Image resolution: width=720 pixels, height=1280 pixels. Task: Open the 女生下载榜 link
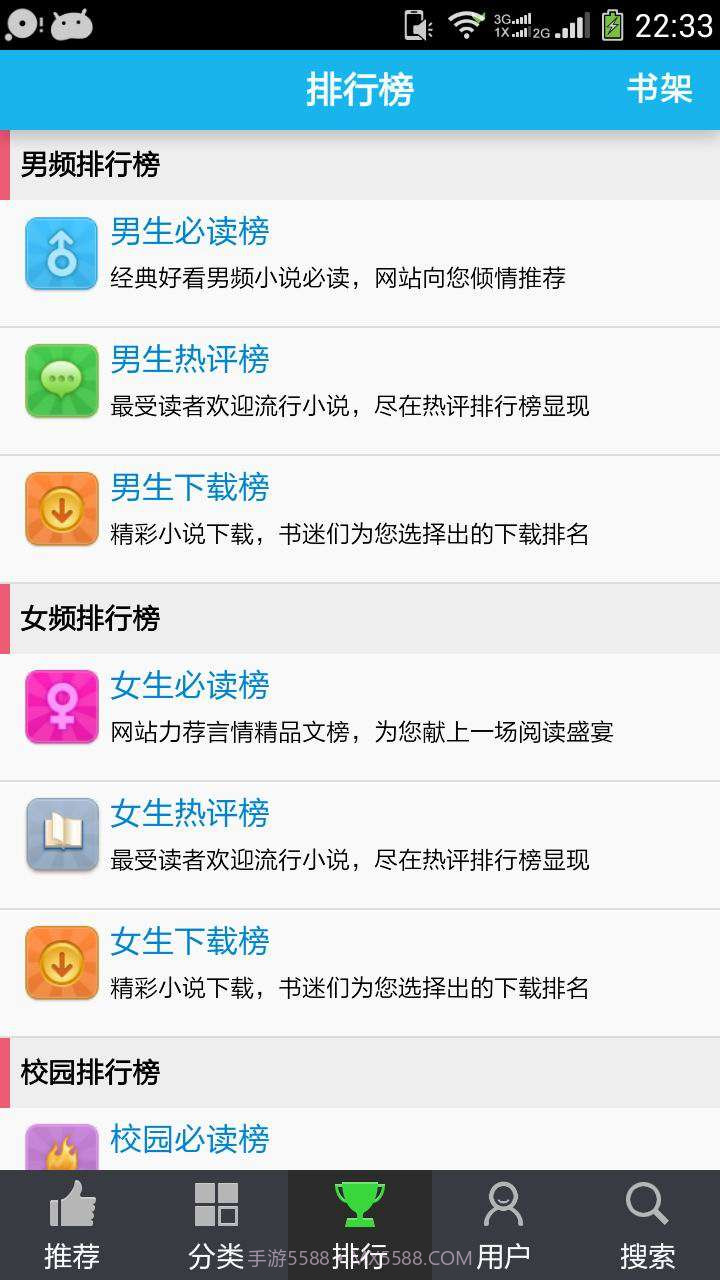coord(190,940)
